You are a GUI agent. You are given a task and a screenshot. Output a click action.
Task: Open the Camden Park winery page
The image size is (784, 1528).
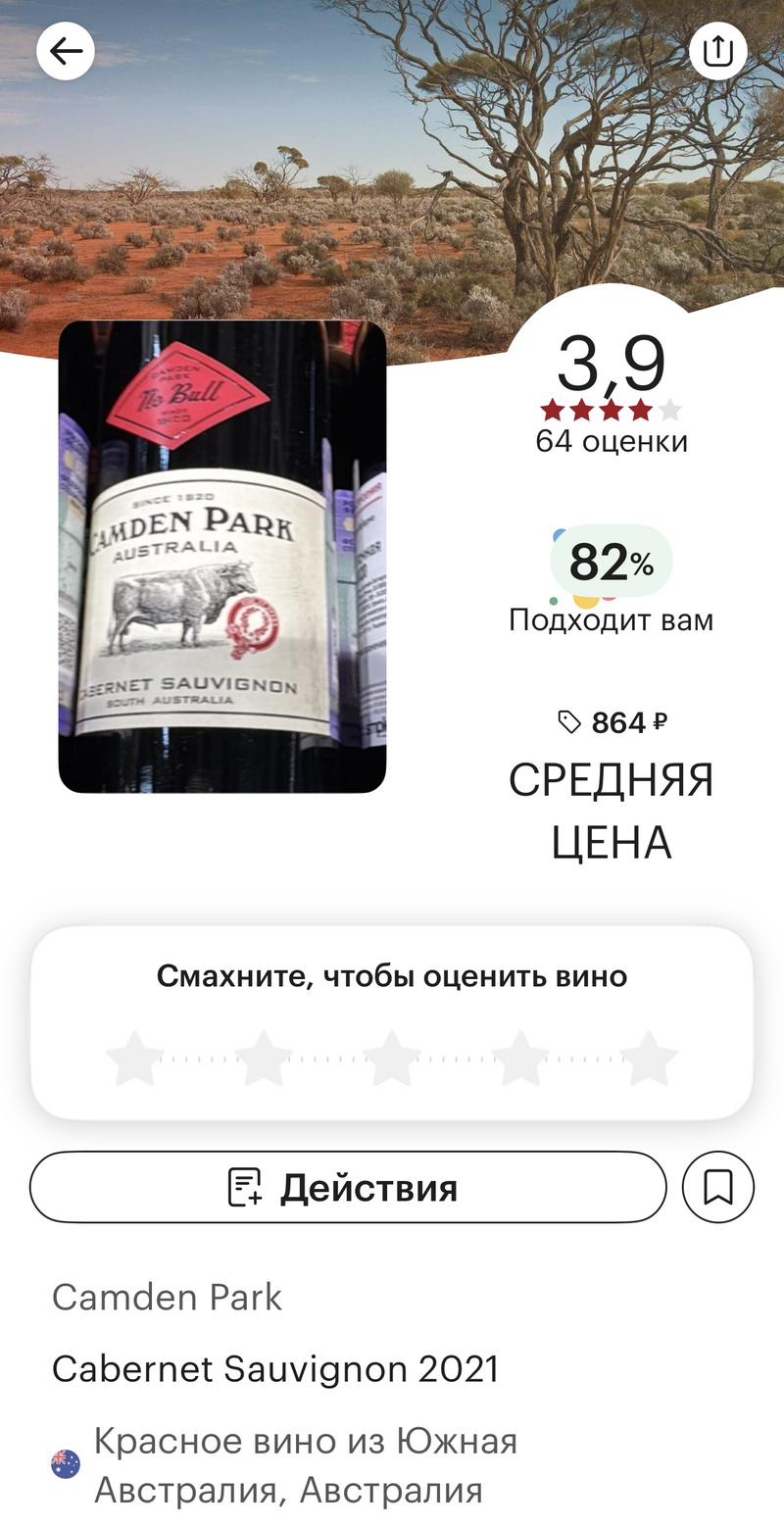click(x=167, y=1297)
